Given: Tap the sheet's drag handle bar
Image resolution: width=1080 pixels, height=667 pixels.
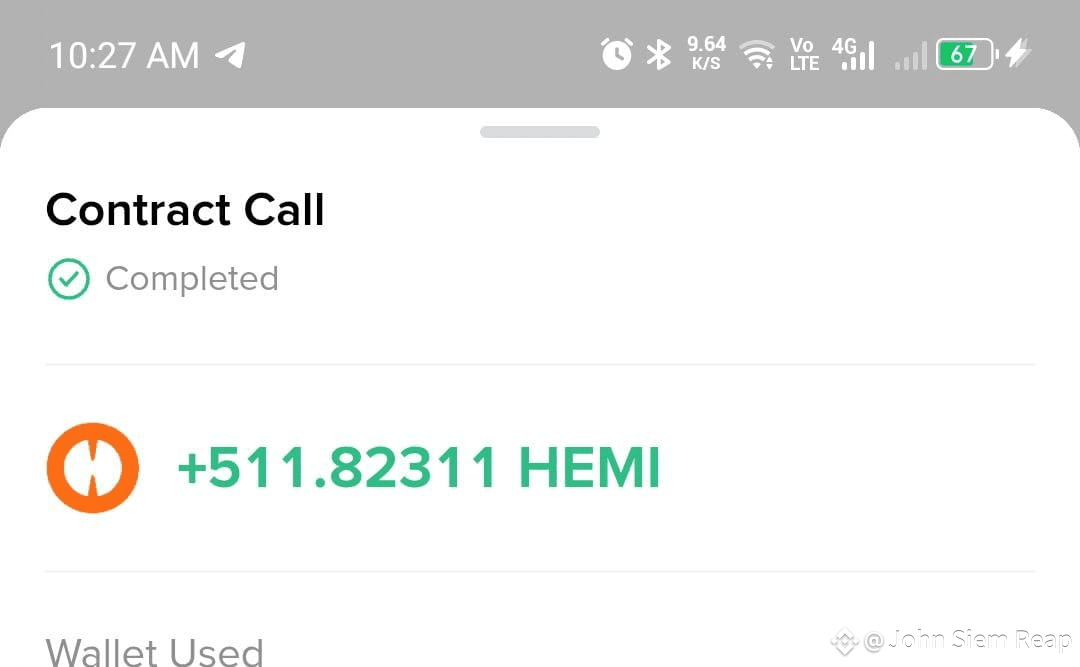Looking at the screenshot, I should (x=539, y=132).
